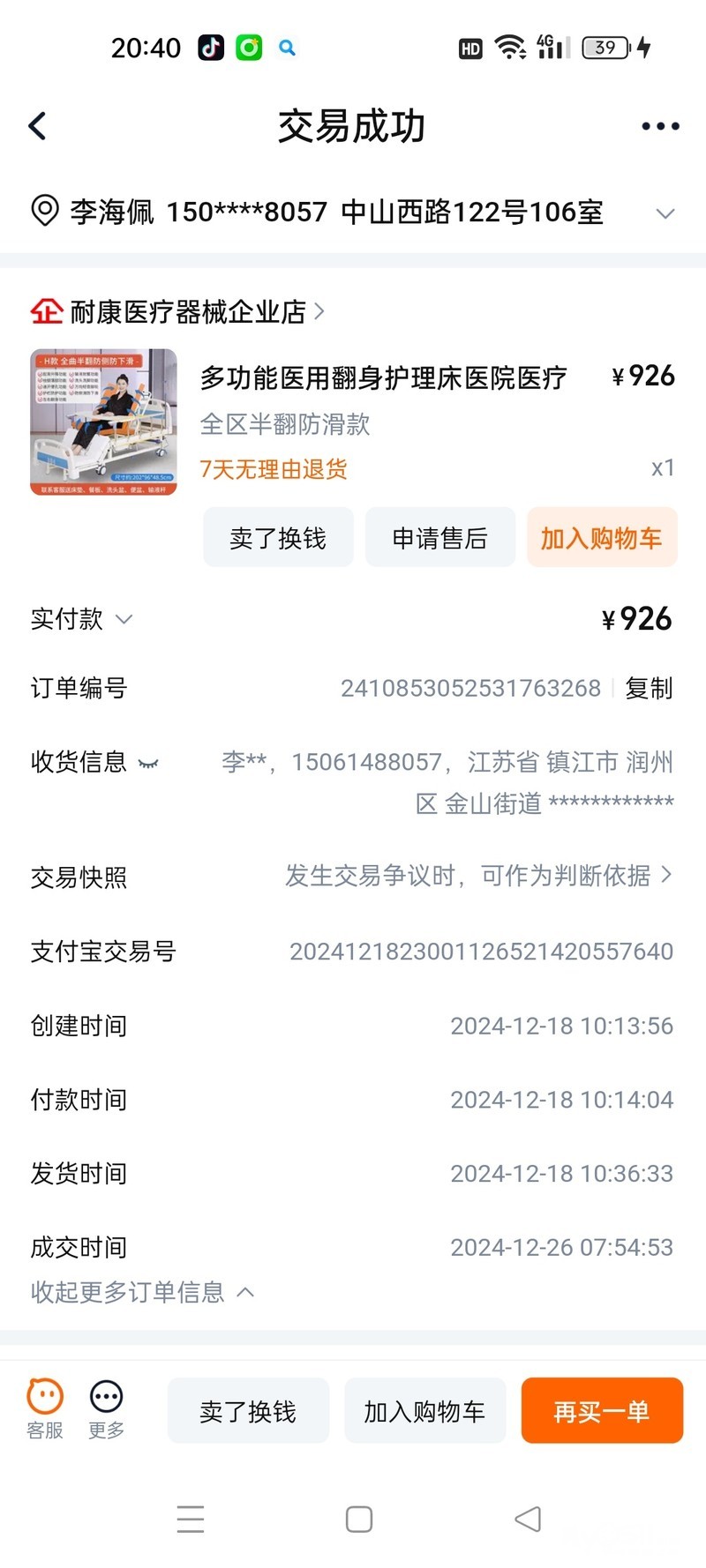The image size is (706, 1568).
Task: Contact 客服 customer service
Action: coord(45,1408)
